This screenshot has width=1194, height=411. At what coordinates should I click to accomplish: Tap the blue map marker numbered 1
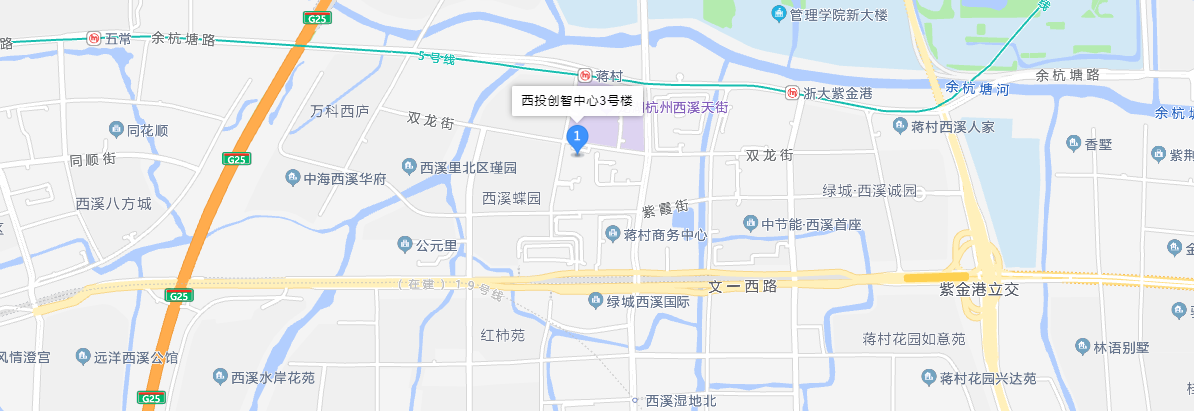(577, 137)
